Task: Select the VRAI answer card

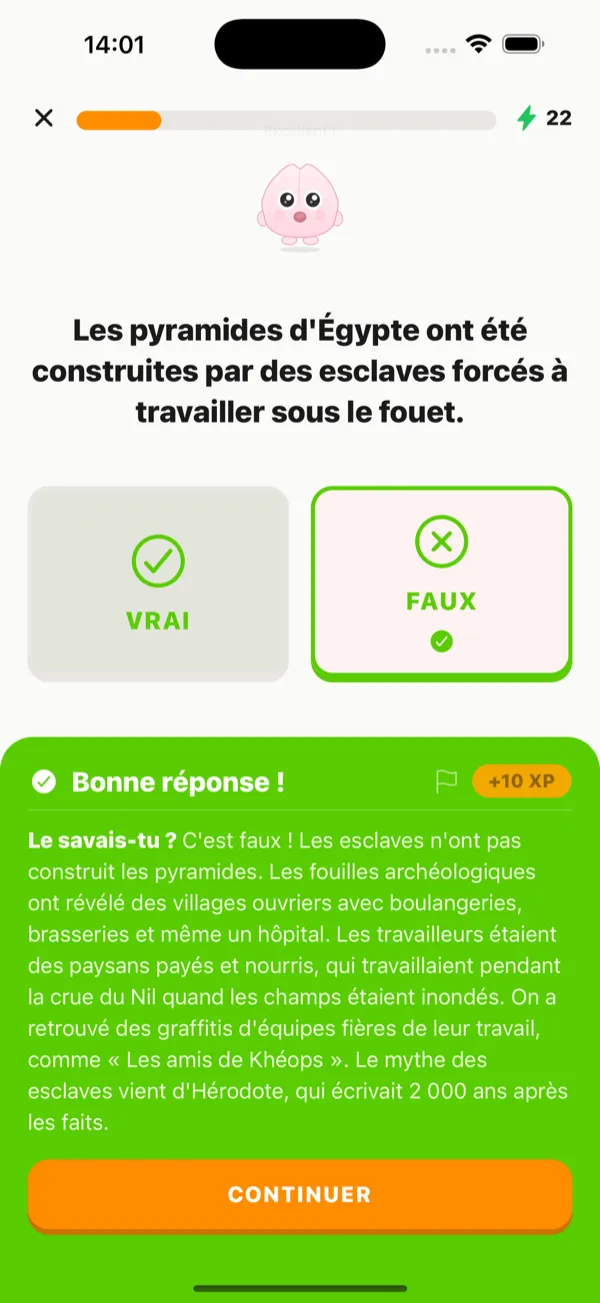Action: tap(158, 584)
